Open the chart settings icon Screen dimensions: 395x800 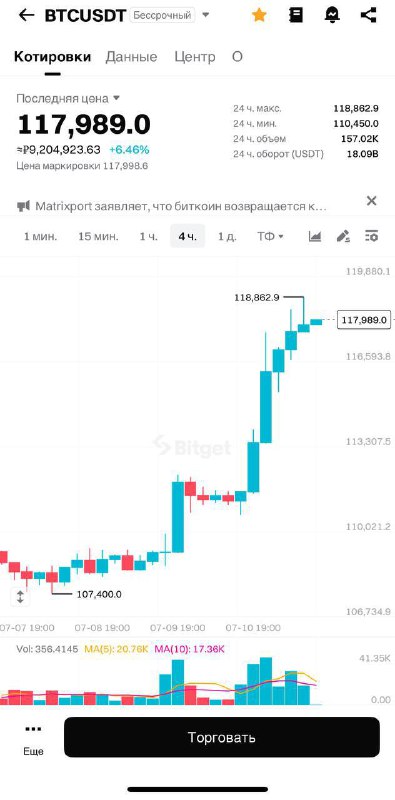372,236
